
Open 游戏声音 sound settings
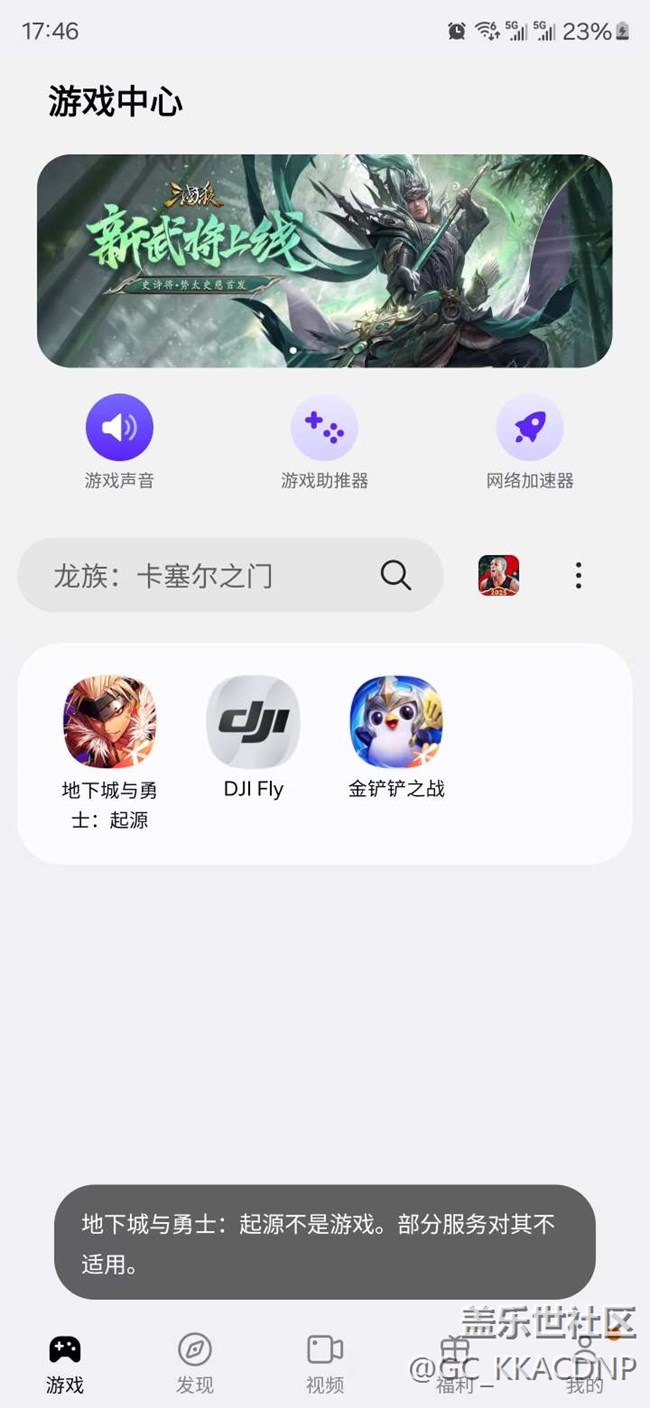click(119, 428)
